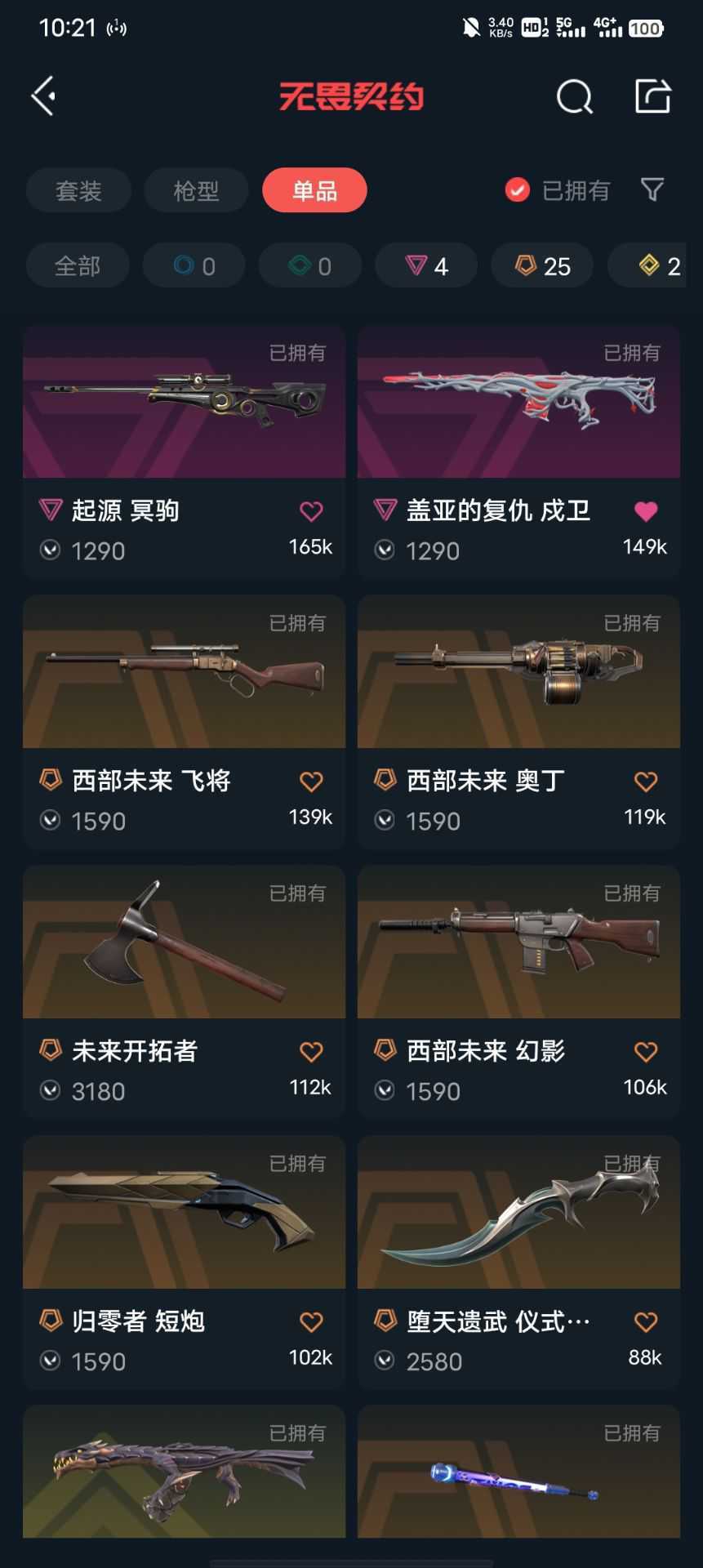
Task: Open the 未来开拓者 axe card
Action: 185,992
